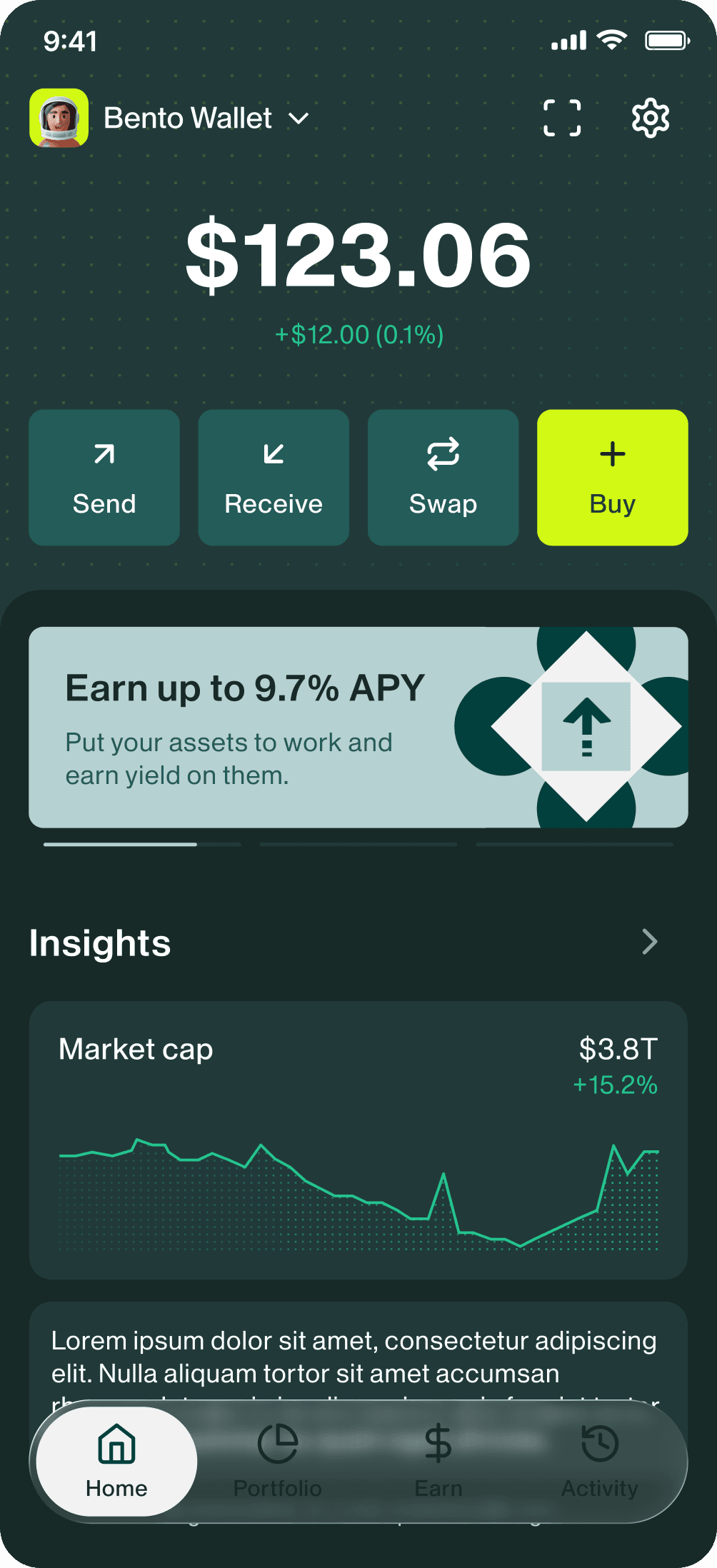Open the Earn up to 9.7% APY banner
The width and height of the screenshot is (717, 1568).
pyautogui.click(x=358, y=727)
